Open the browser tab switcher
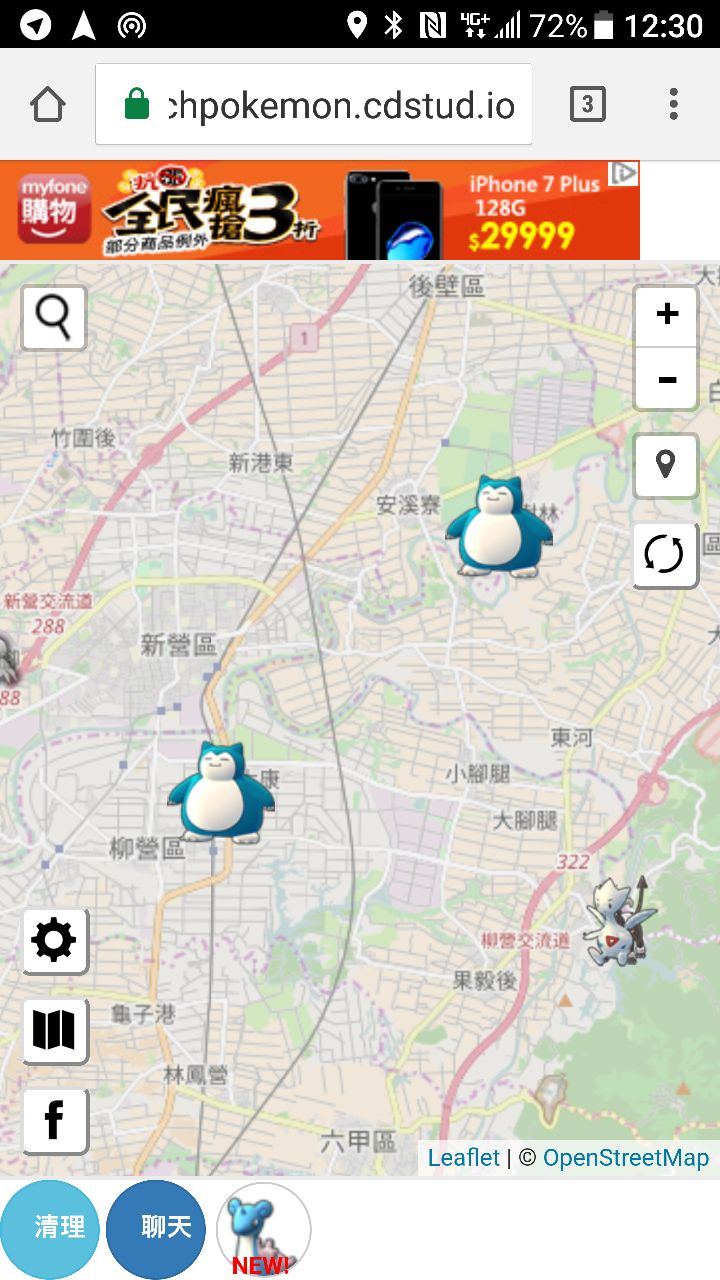 pyautogui.click(x=587, y=104)
